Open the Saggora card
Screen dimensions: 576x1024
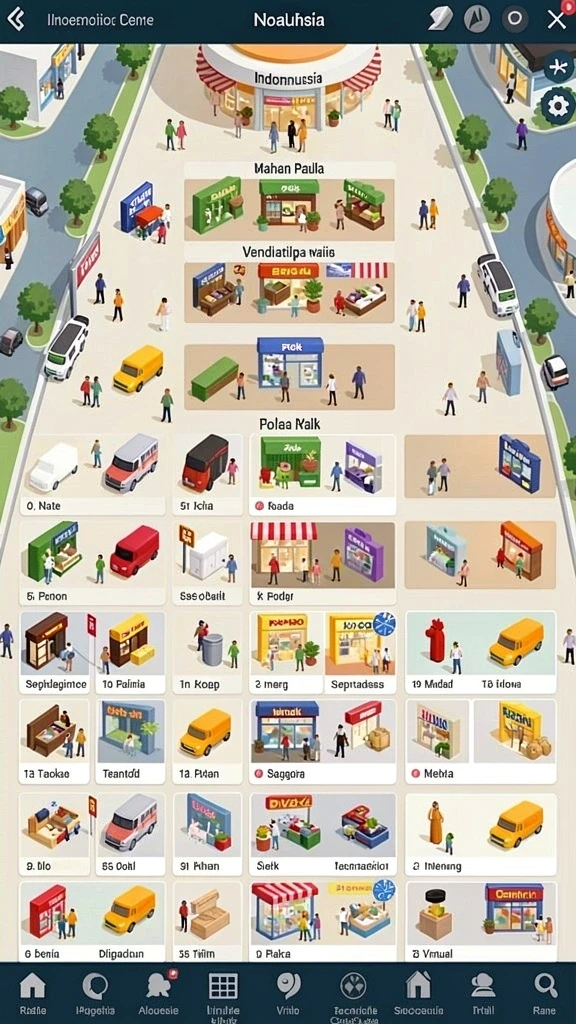pos(323,742)
